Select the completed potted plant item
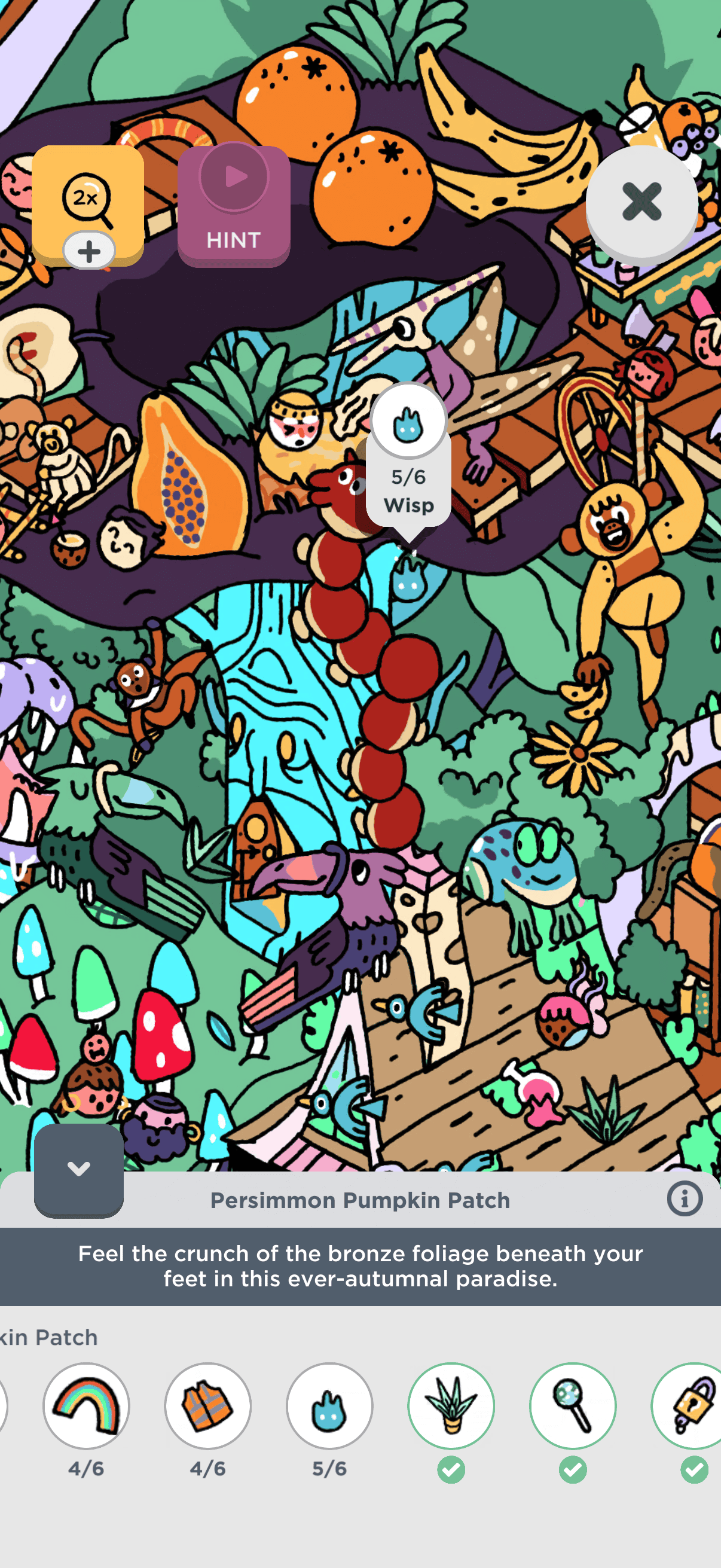The image size is (721, 1568). coord(451,1406)
